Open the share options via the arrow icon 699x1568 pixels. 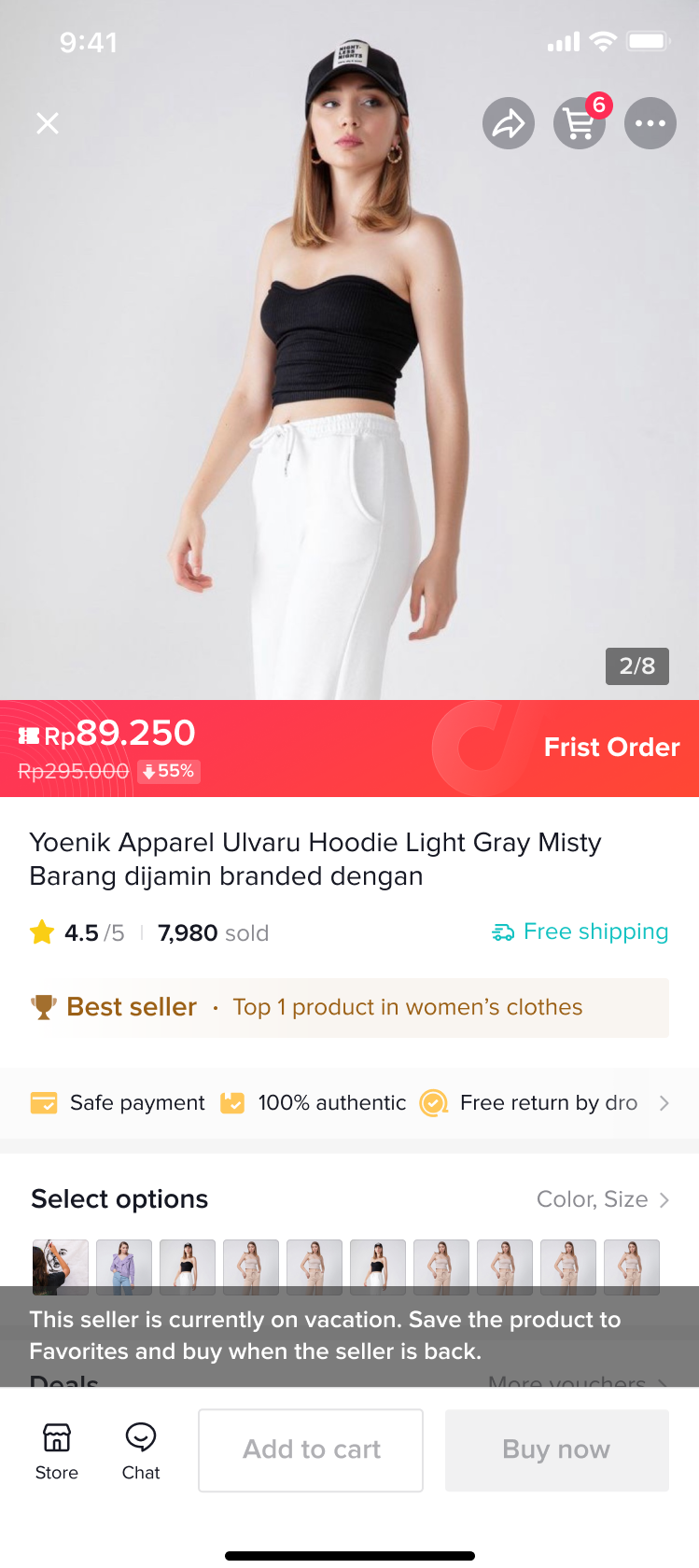pos(509,122)
